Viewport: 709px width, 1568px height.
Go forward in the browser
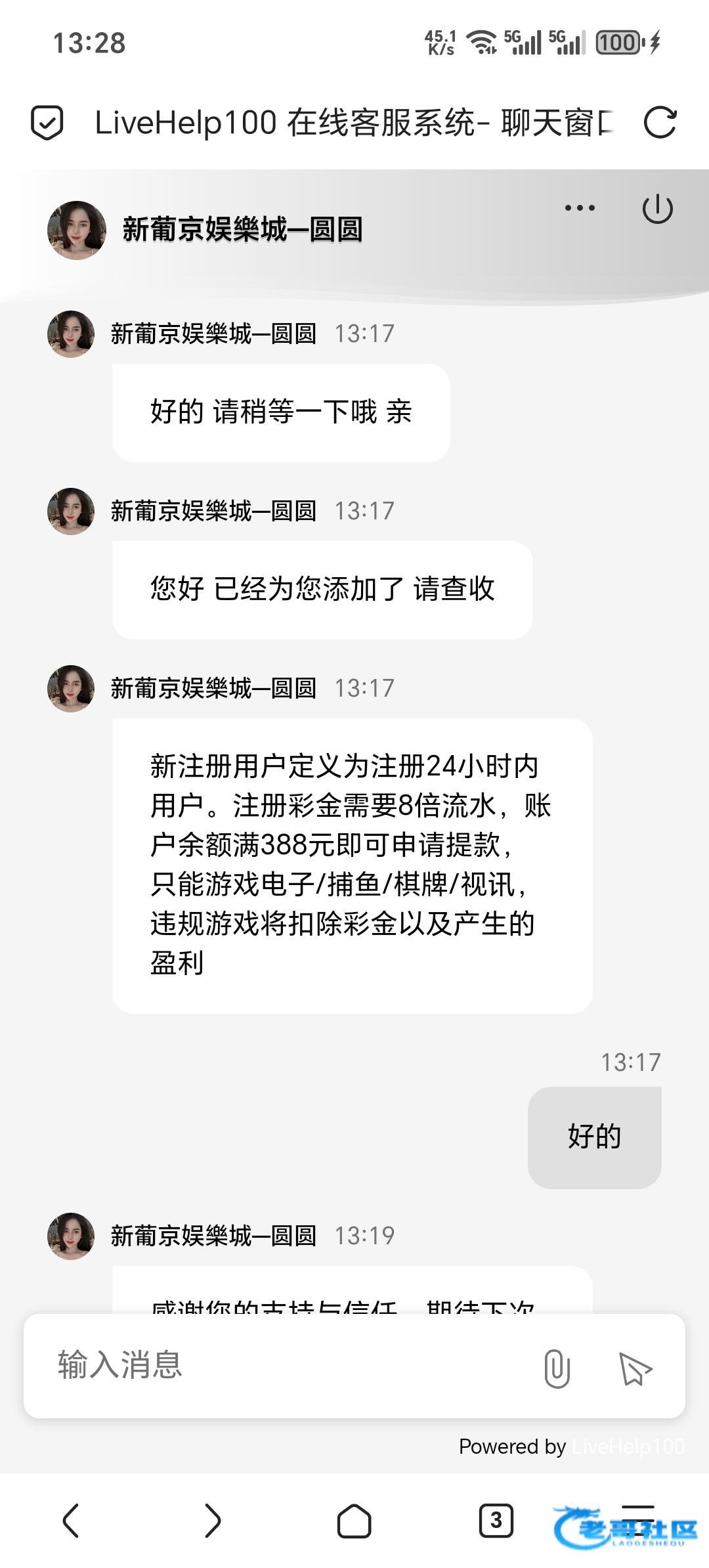[x=213, y=1521]
